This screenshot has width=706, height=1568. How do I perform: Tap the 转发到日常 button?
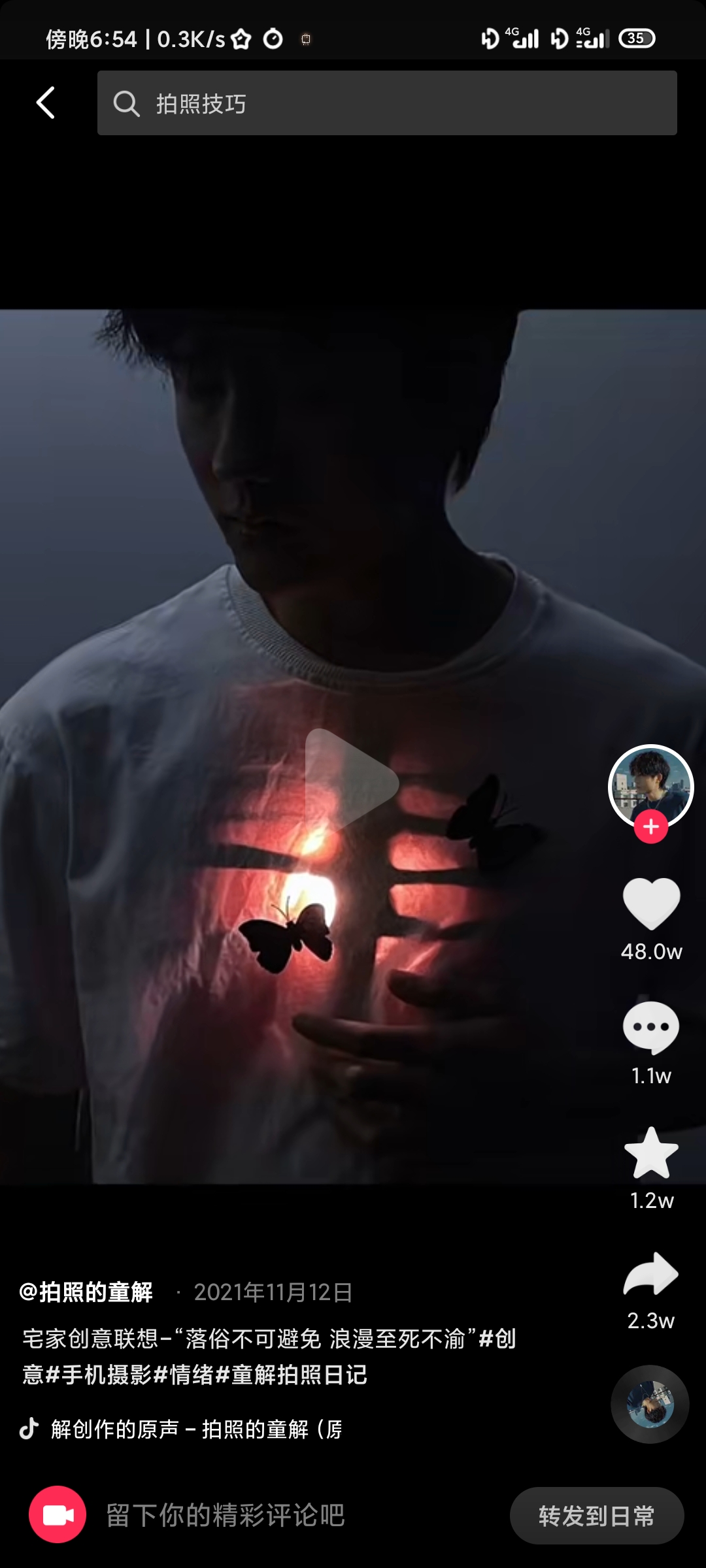[x=596, y=1516]
